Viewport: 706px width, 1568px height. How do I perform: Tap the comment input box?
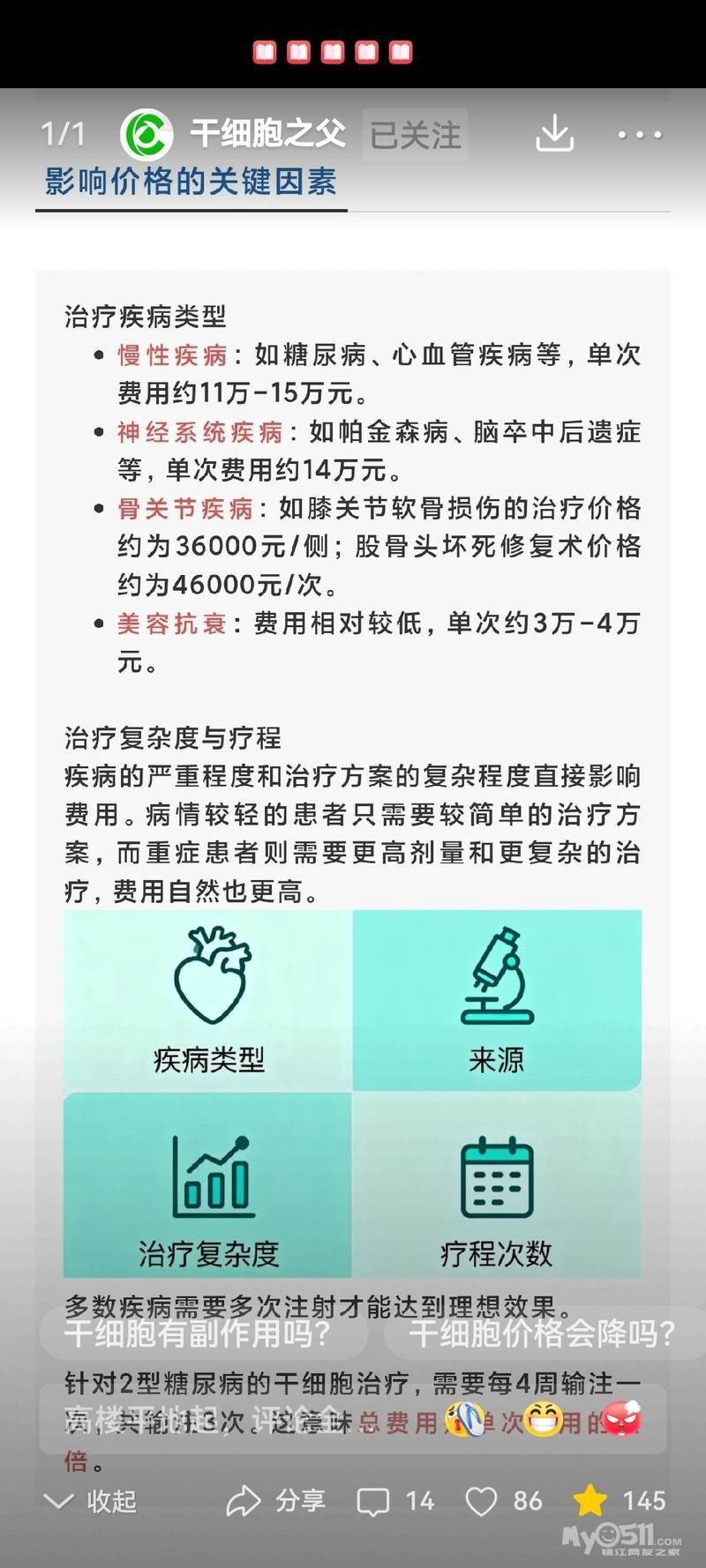click(221, 1419)
